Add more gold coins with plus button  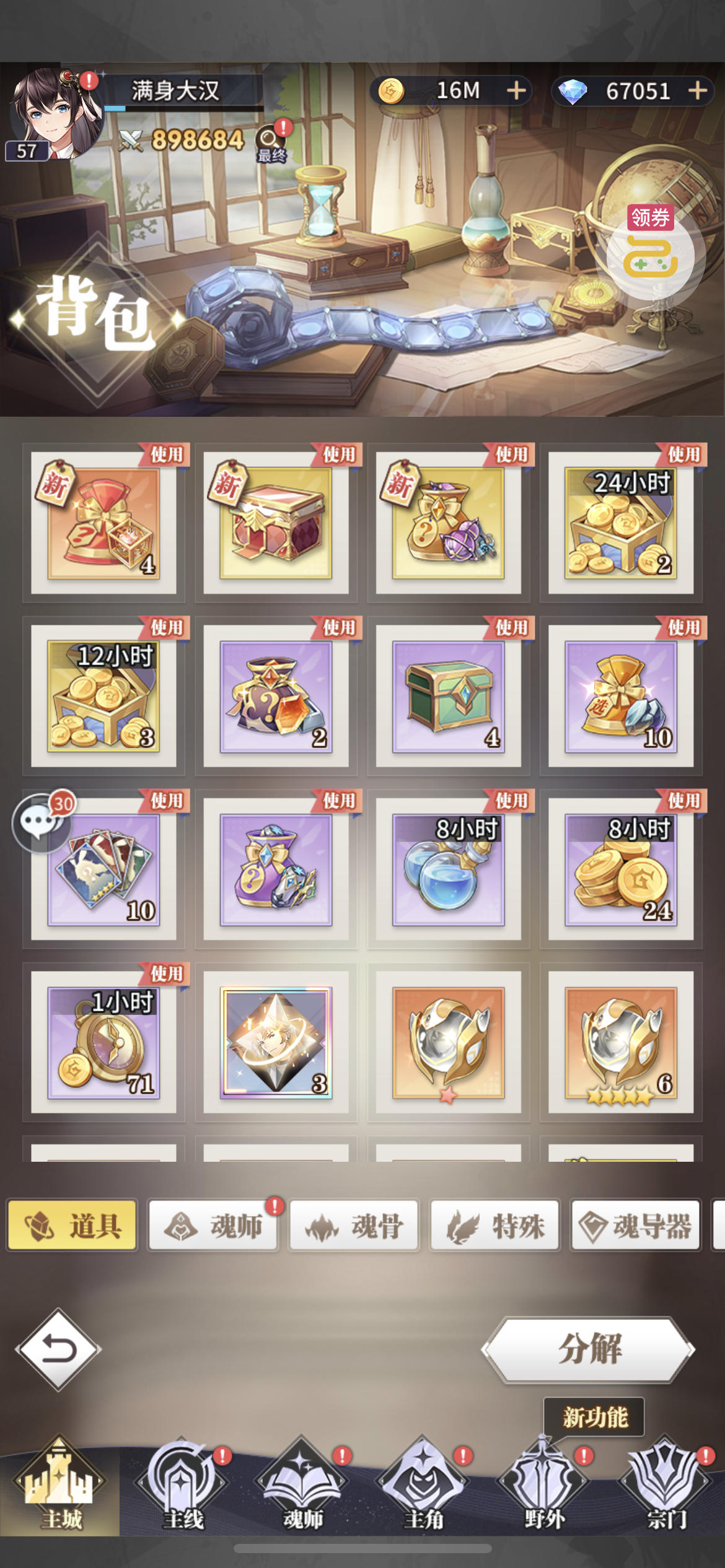pos(516,91)
